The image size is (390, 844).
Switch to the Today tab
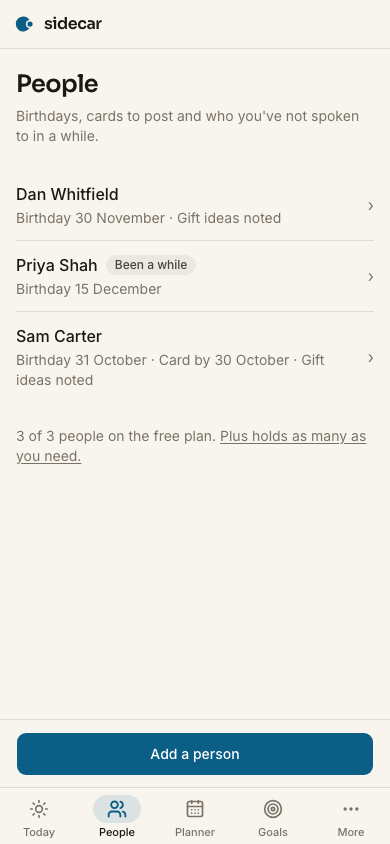coord(39,817)
